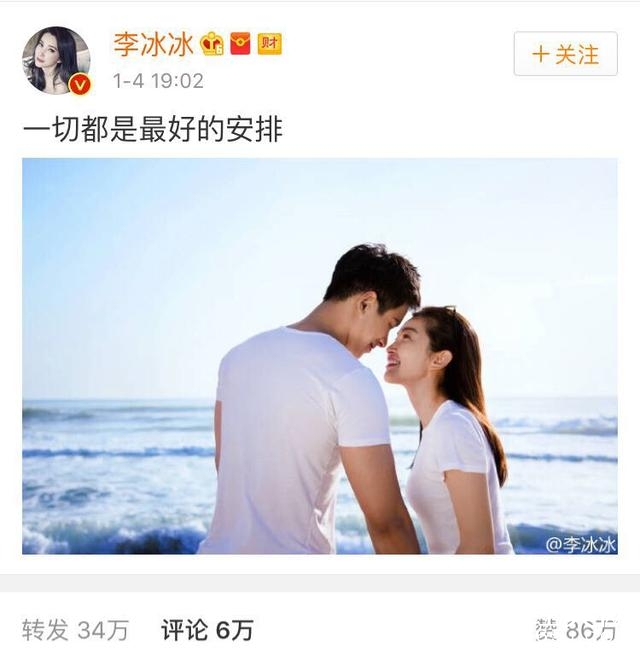
Task: Open the 李冰冰 username link
Action: pos(152,44)
